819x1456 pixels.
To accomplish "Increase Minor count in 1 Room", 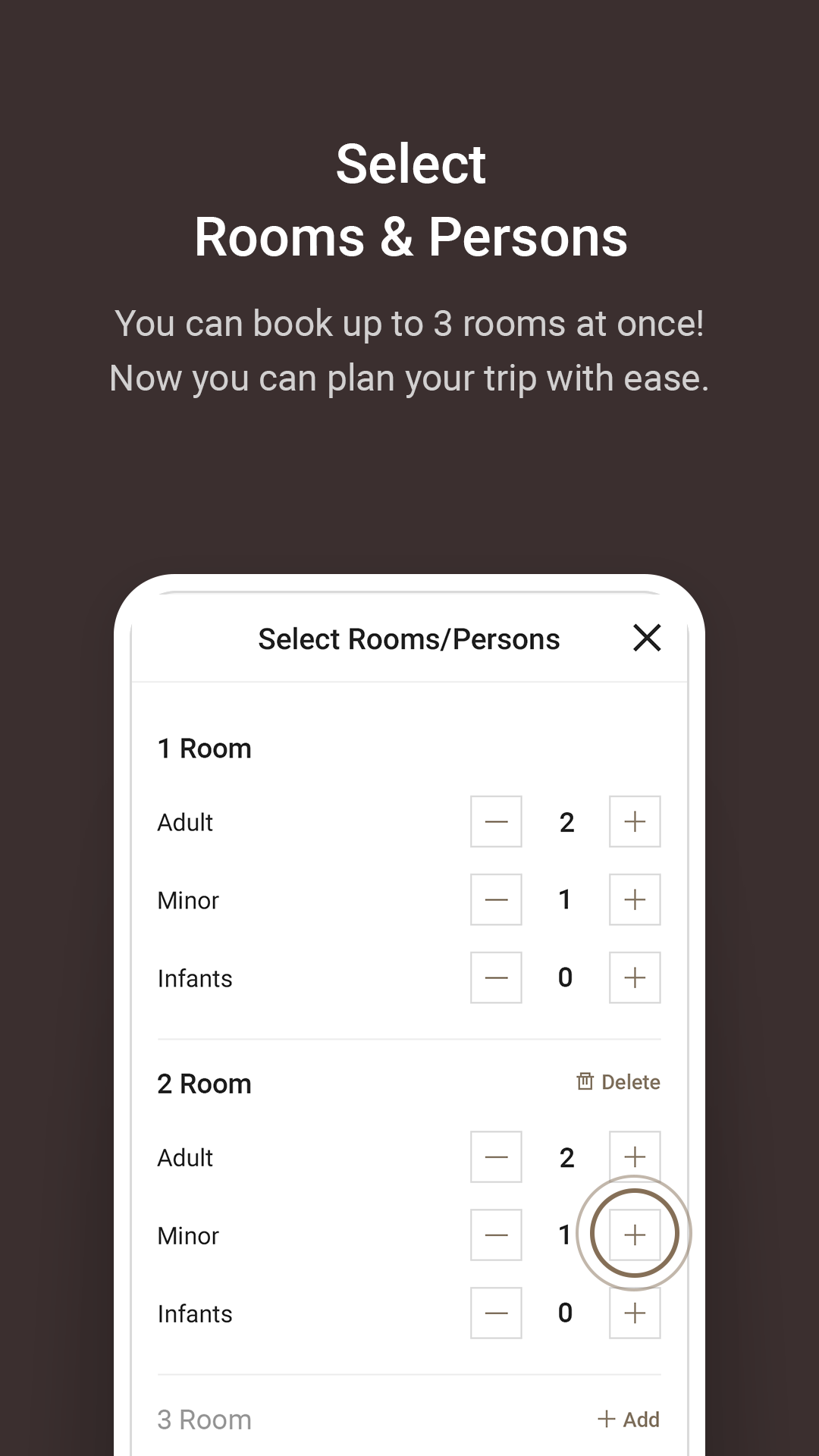I will point(634,900).
